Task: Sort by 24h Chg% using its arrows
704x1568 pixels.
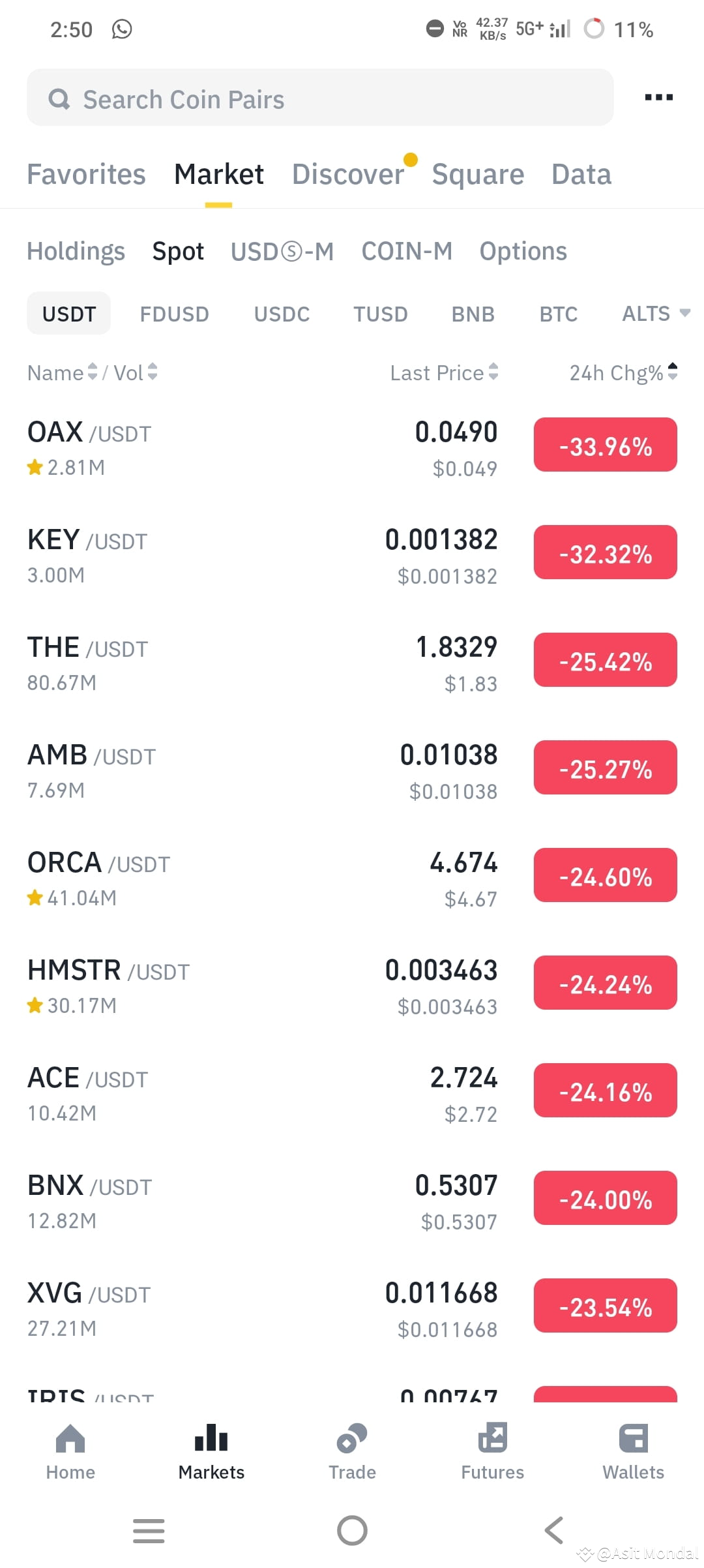Action: coord(673,372)
